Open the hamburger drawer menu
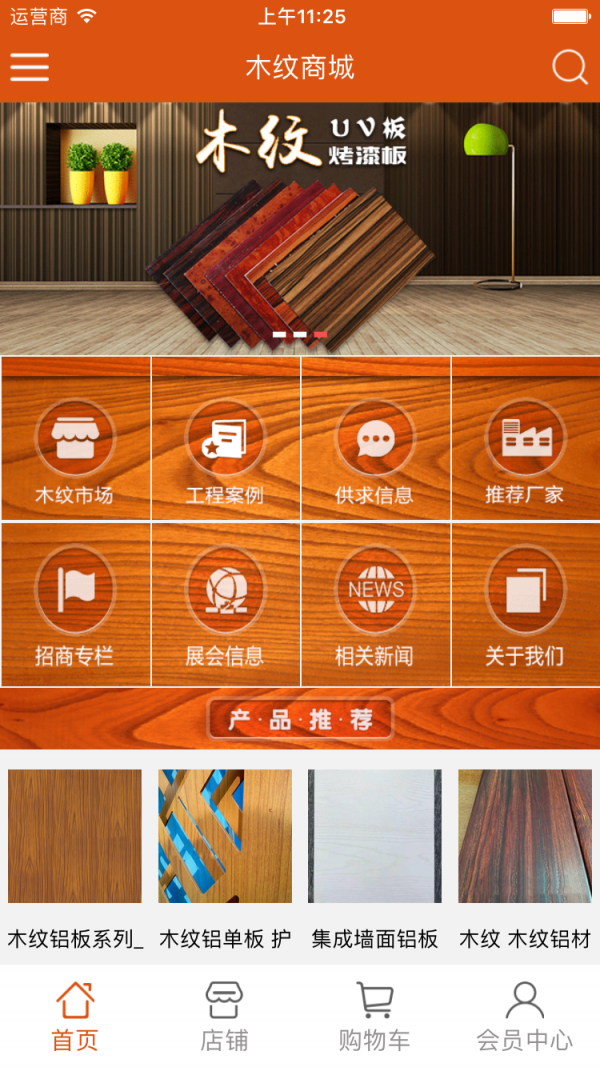 (x=30, y=67)
